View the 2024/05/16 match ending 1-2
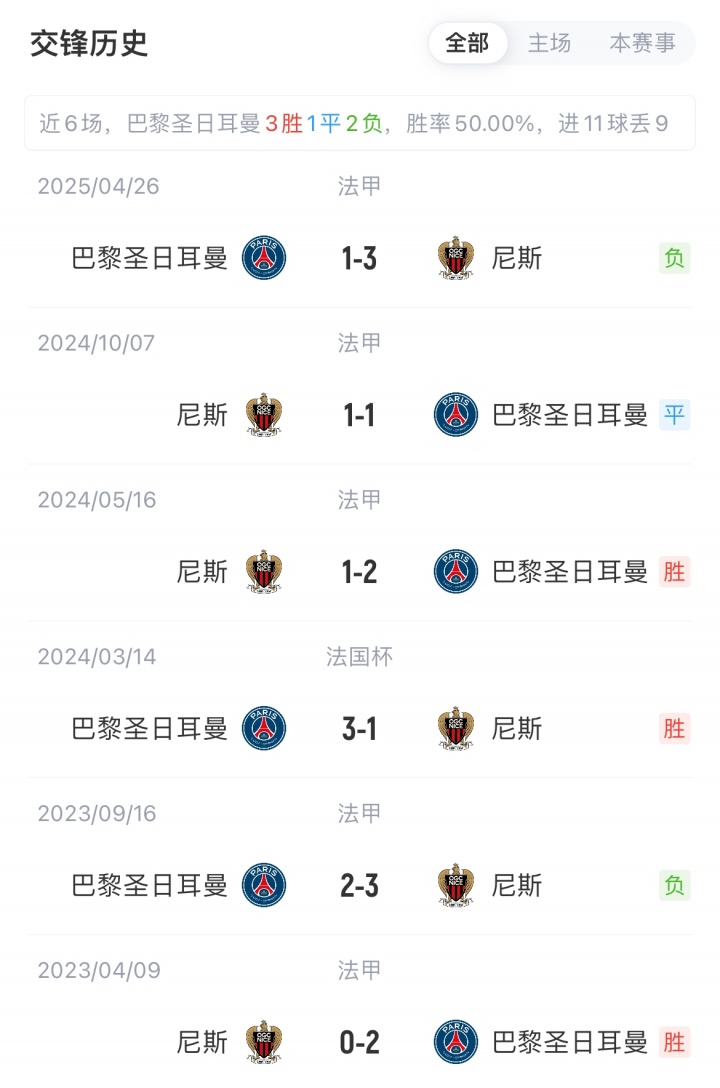This screenshot has width=720, height=1088. [x=359, y=572]
